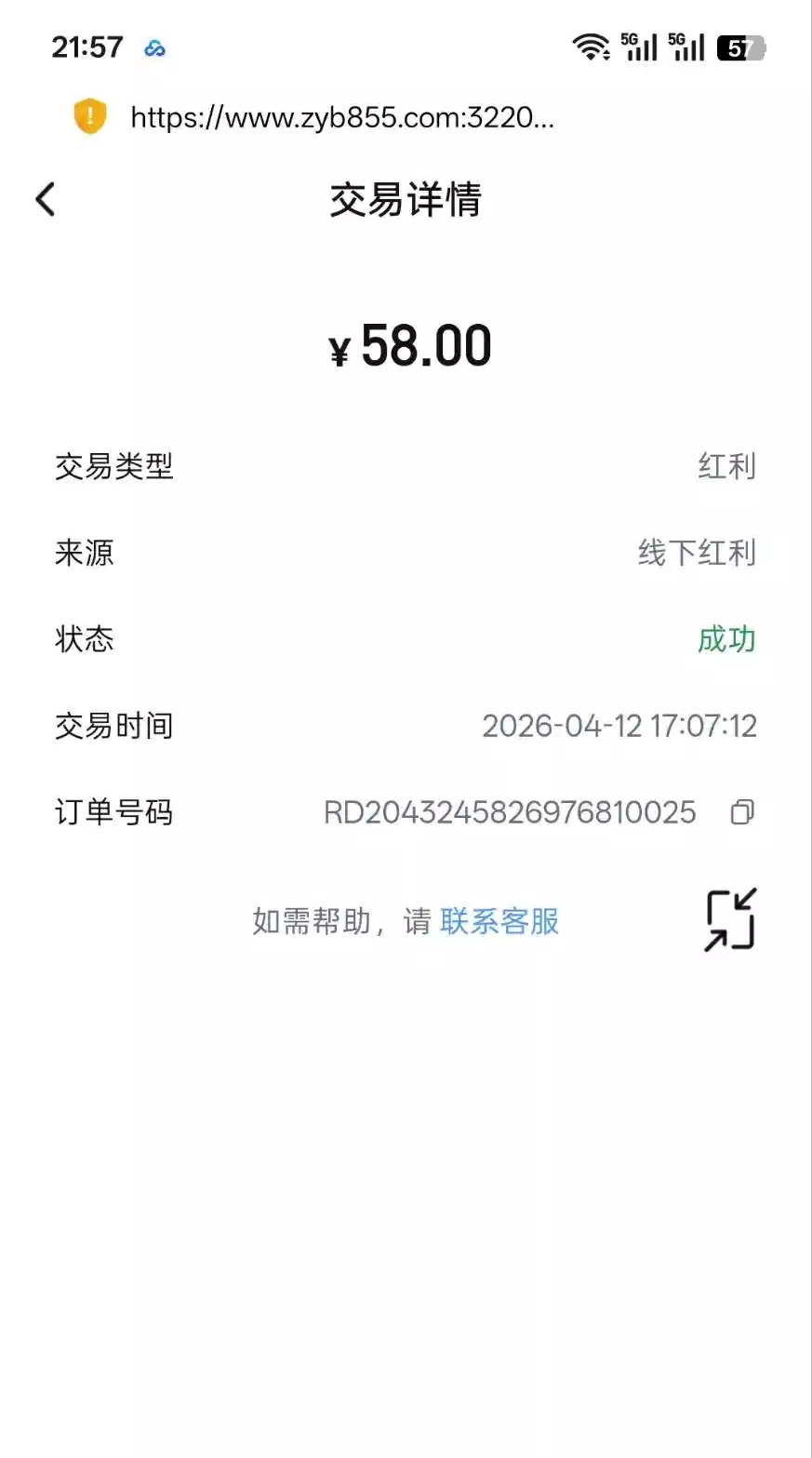Image resolution: width=812 pixels, height=1458 pixels.
Task: Tap the URL bar showing zyb855.com
Action: pos(341,117)
